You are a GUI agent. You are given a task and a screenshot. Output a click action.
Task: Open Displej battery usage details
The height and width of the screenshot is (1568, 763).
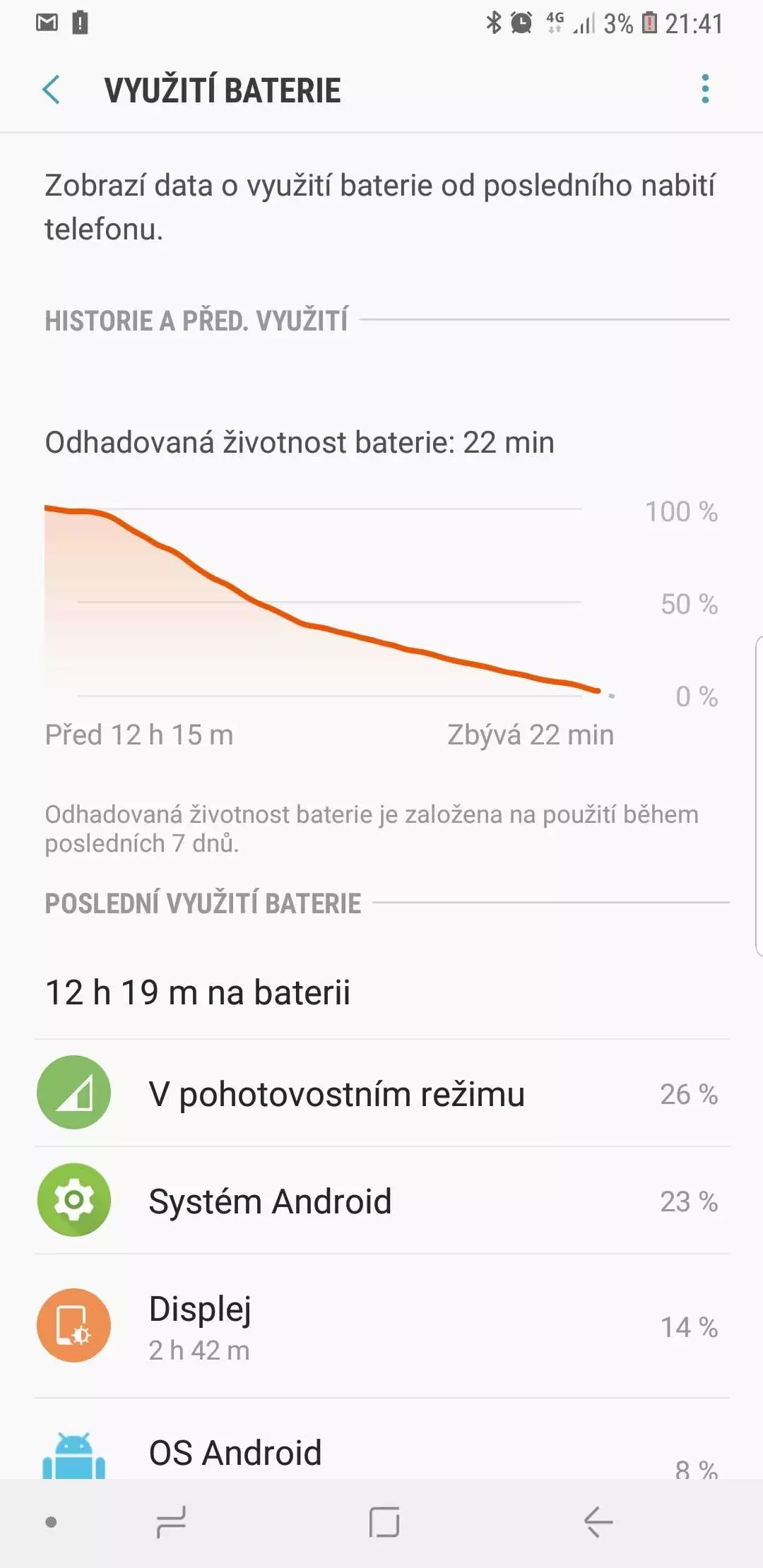tap(381, 1326)
